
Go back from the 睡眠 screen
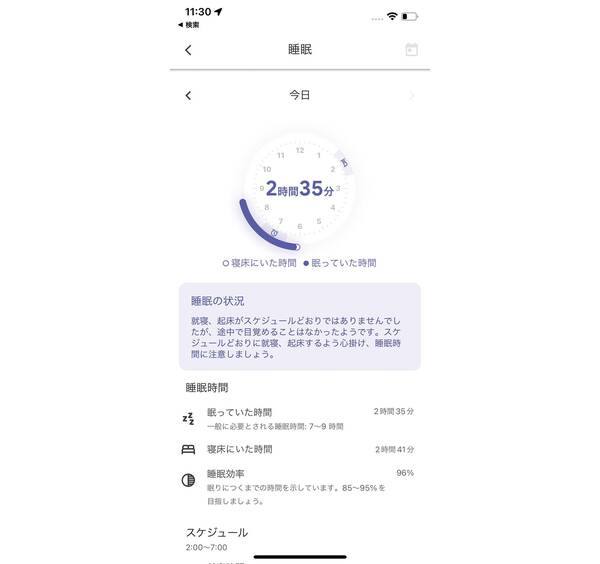pos(189,50)
